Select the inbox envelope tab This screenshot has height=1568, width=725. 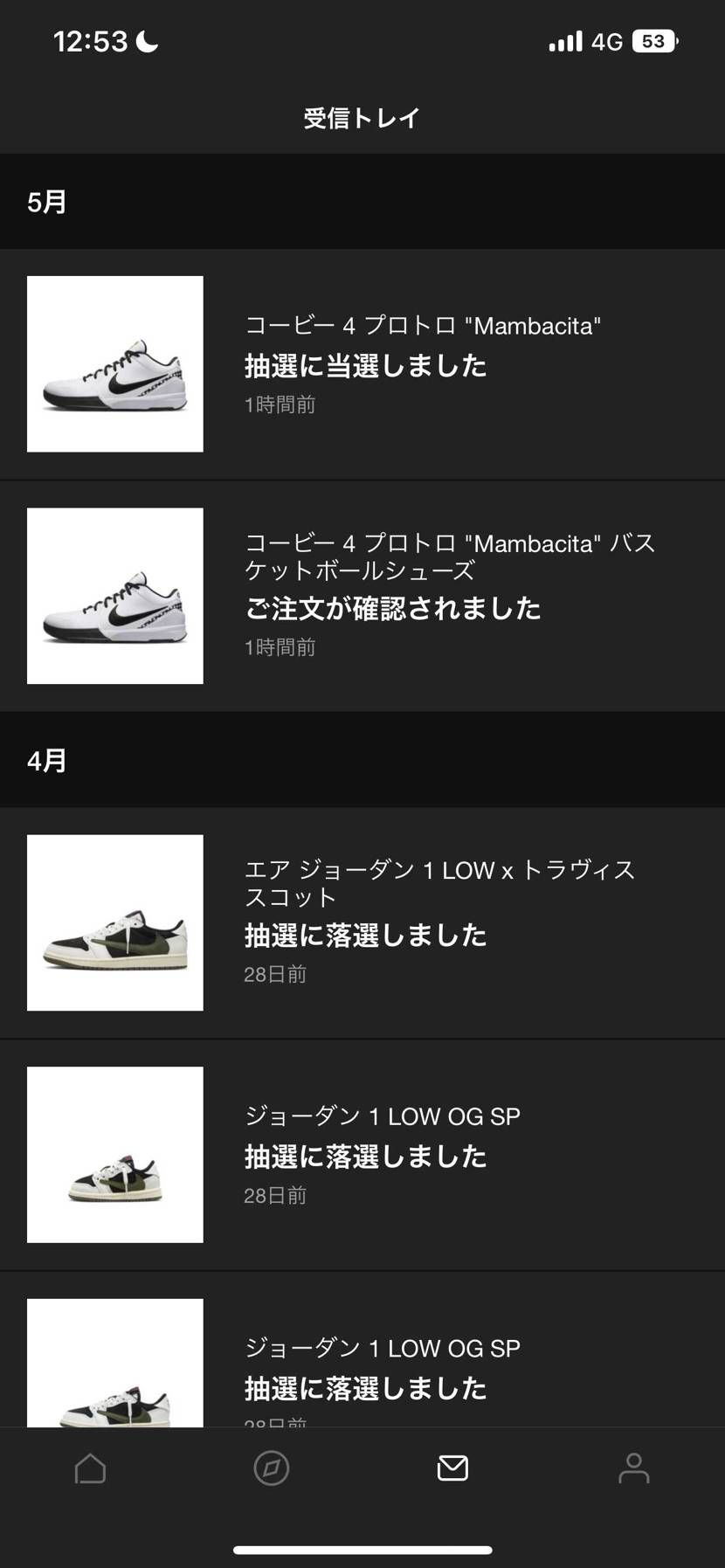click(452, 1468)
